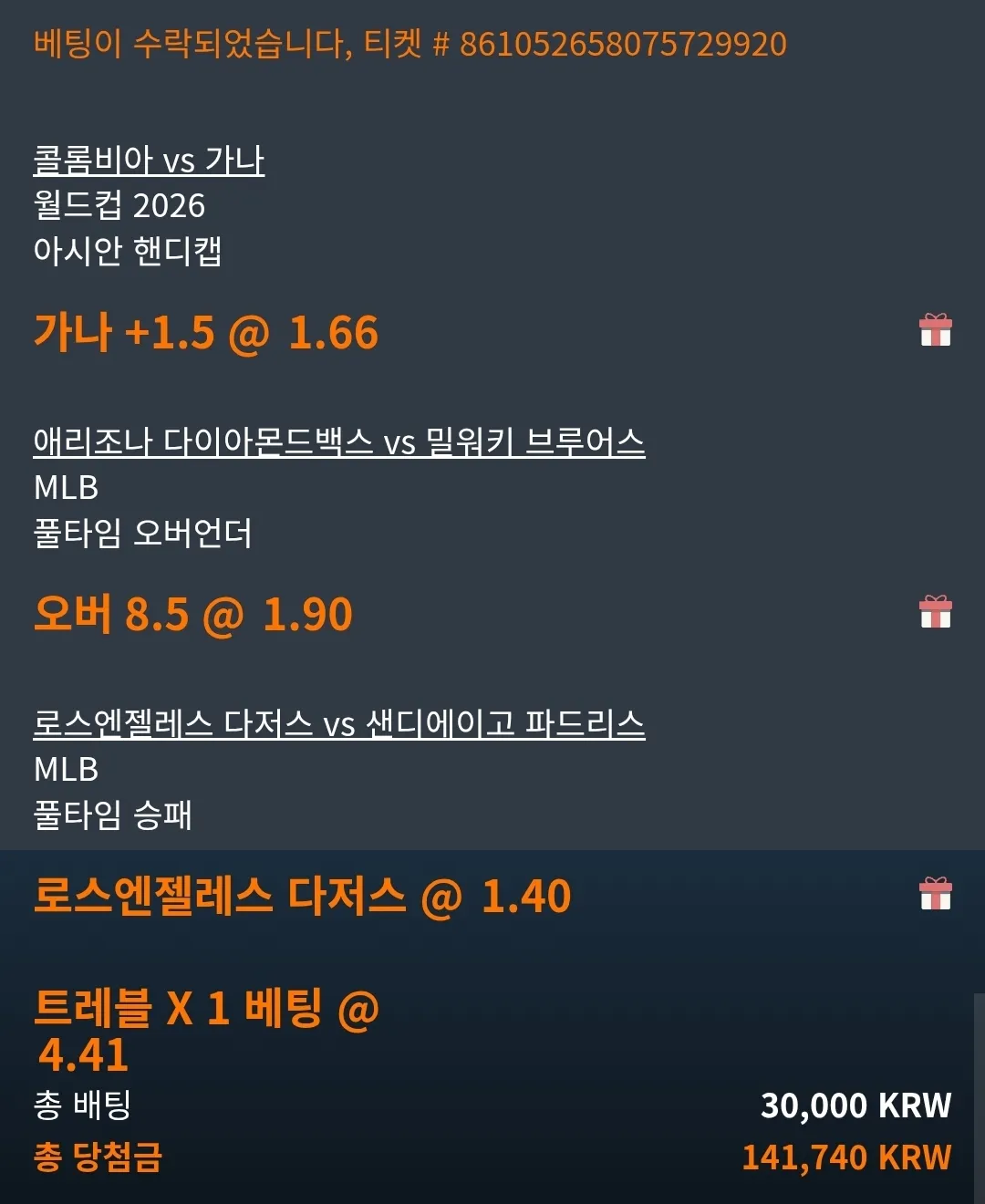Viewport: 985px width, 1204px height.
Task: Open the 콜롬비아 vs 가나 match link
Action: coord(149,160)
